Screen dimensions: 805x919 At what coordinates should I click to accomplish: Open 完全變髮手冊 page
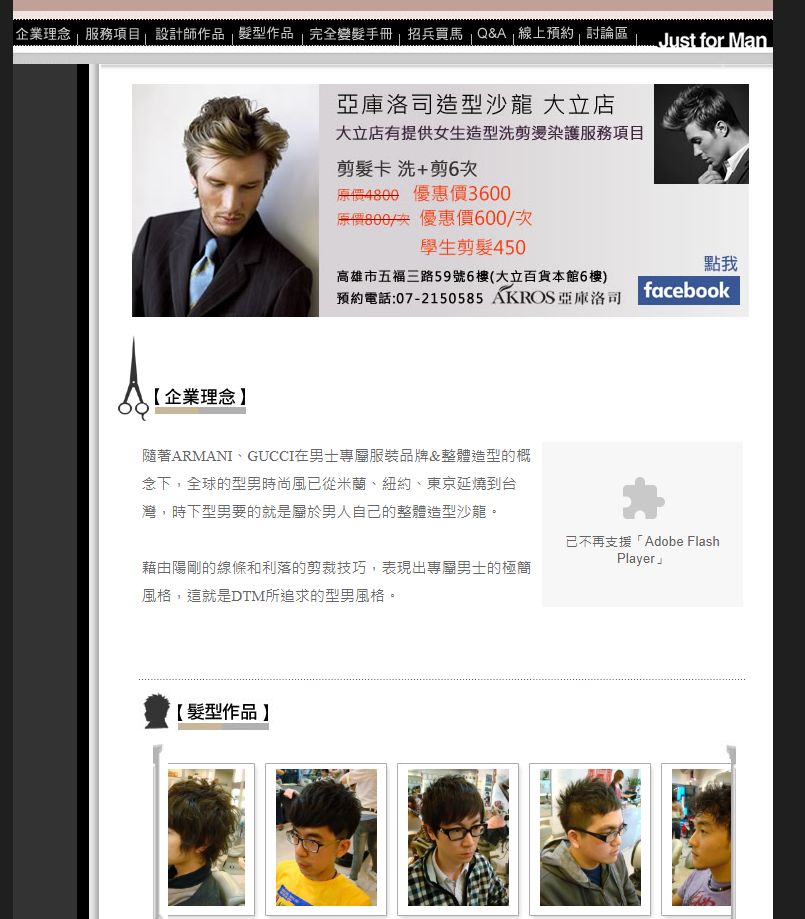[x=351, y=34]
